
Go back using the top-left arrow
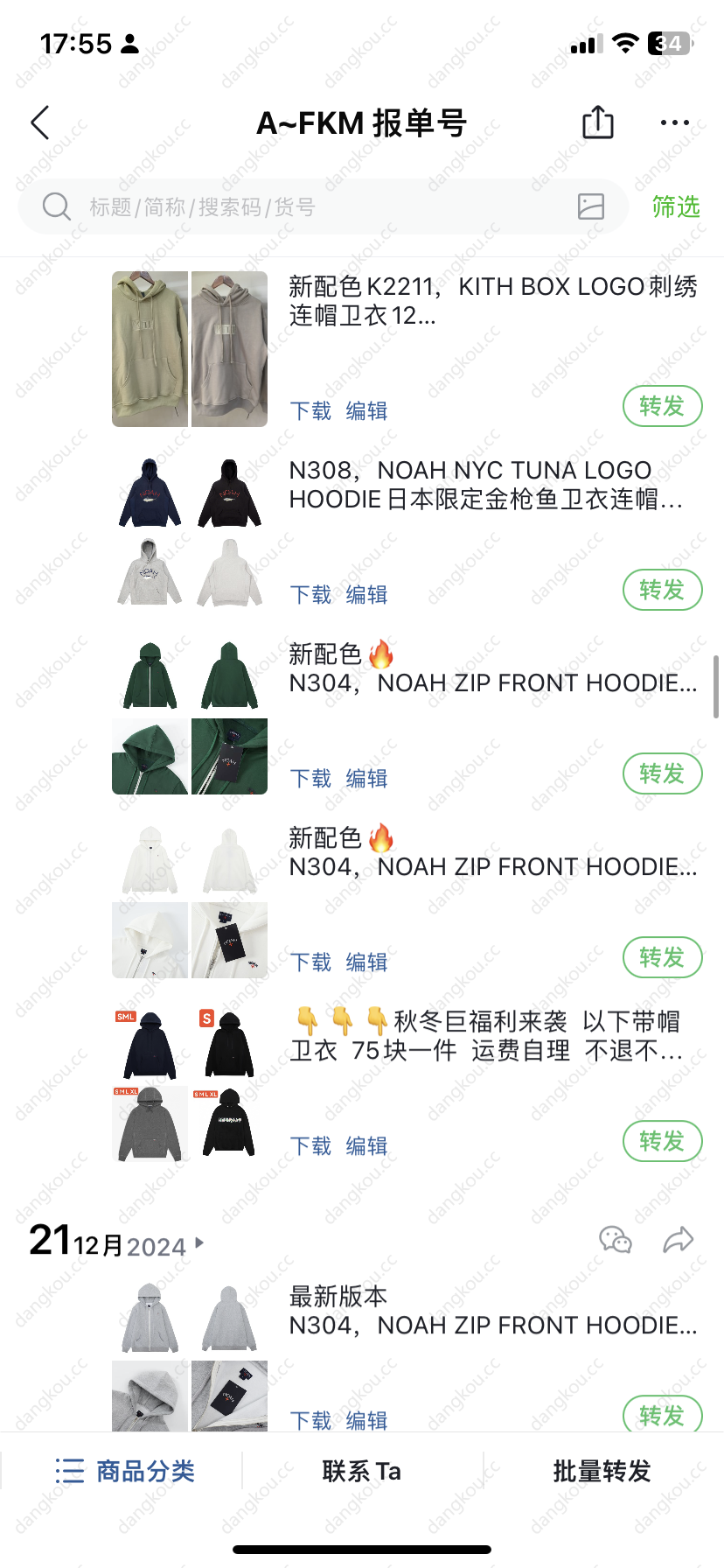point(40,123)
